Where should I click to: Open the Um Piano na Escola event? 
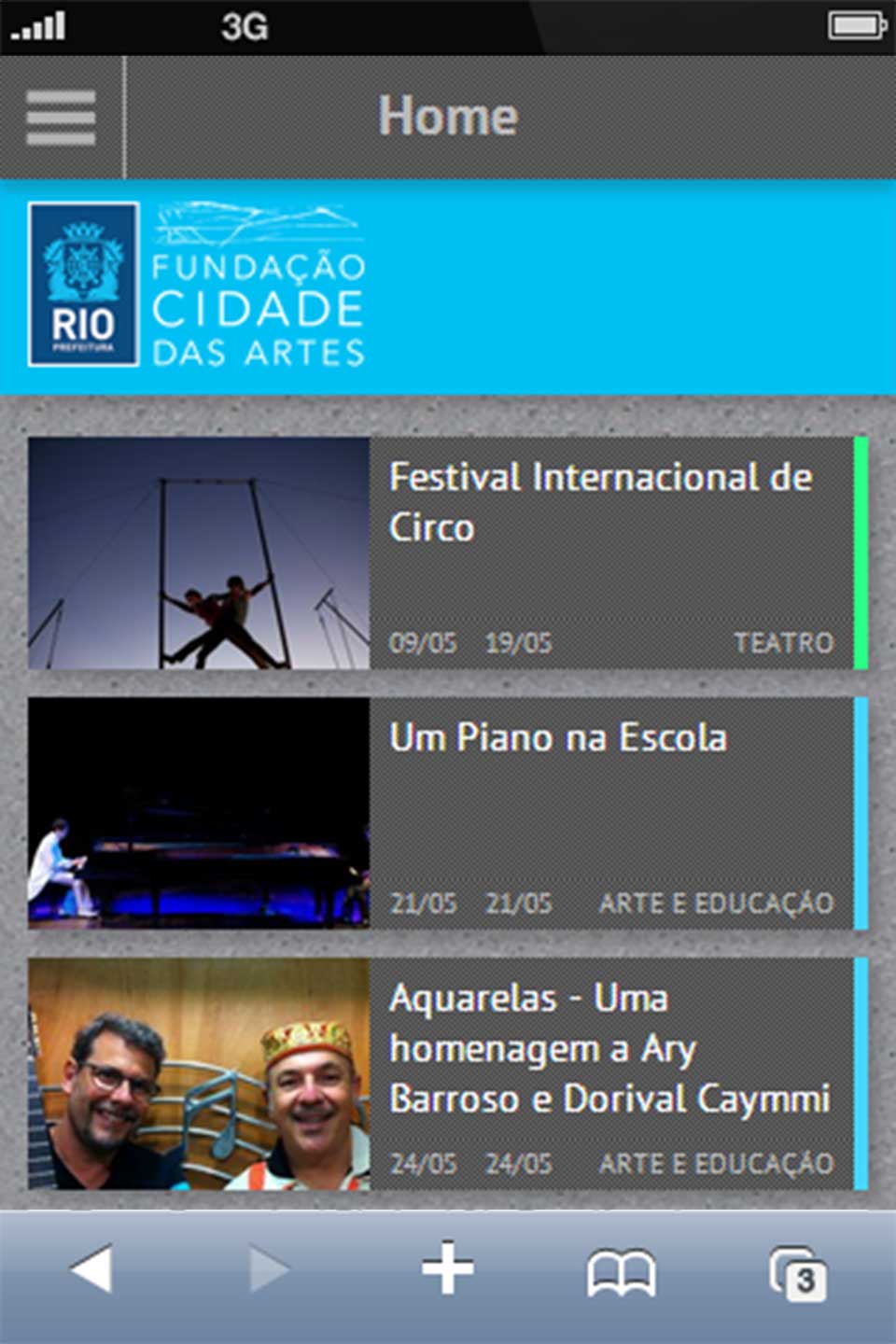pos(558,738)
